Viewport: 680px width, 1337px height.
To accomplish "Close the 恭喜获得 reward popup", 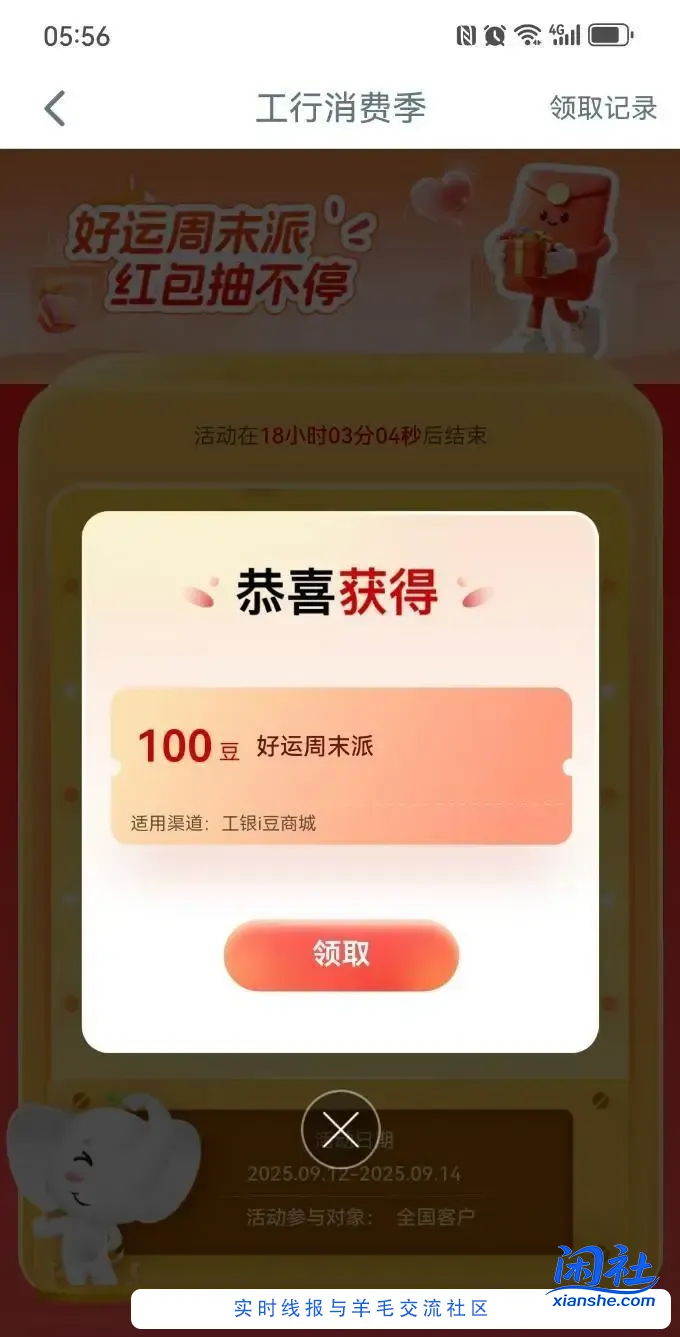I will pyautogui.click(x=340, y=1129).
